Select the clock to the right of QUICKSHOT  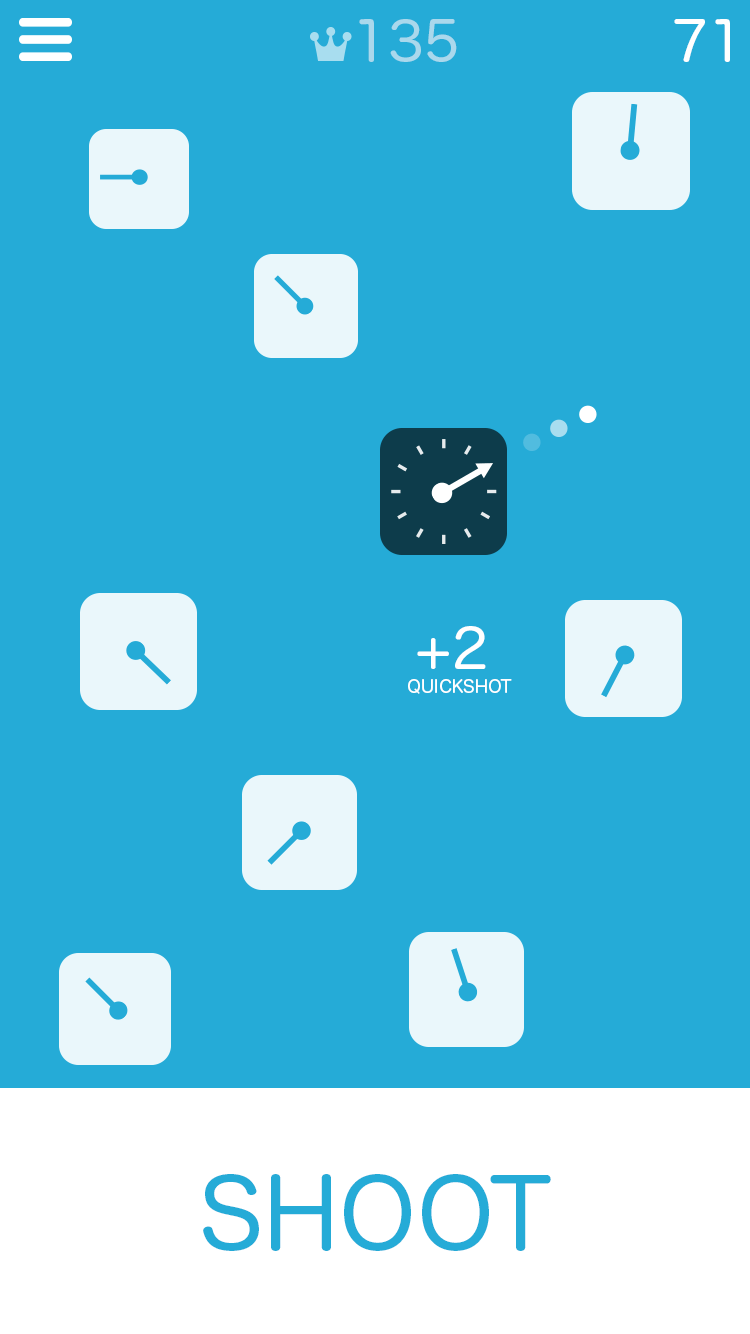click(x=623, y=658)
